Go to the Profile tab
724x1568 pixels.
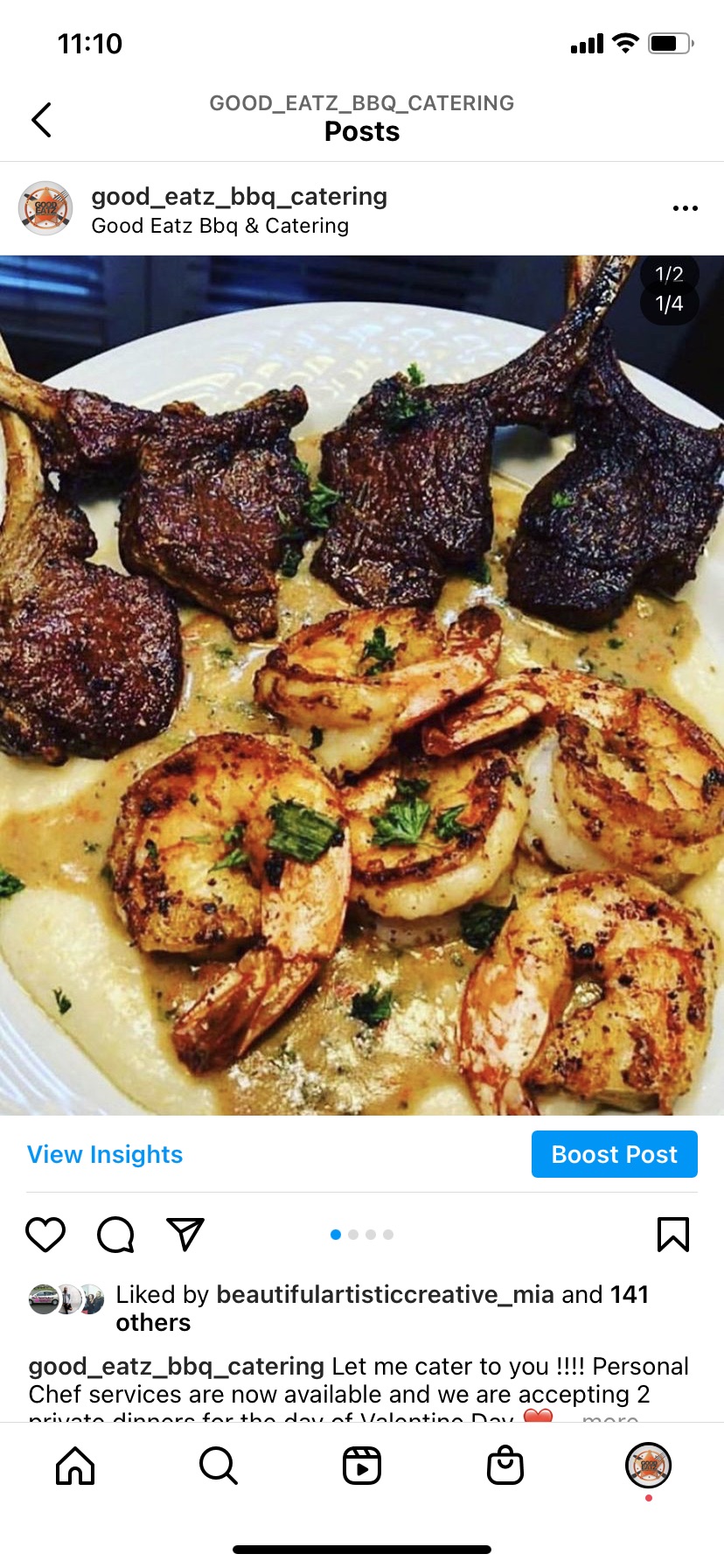click(x=648, y=1466)
